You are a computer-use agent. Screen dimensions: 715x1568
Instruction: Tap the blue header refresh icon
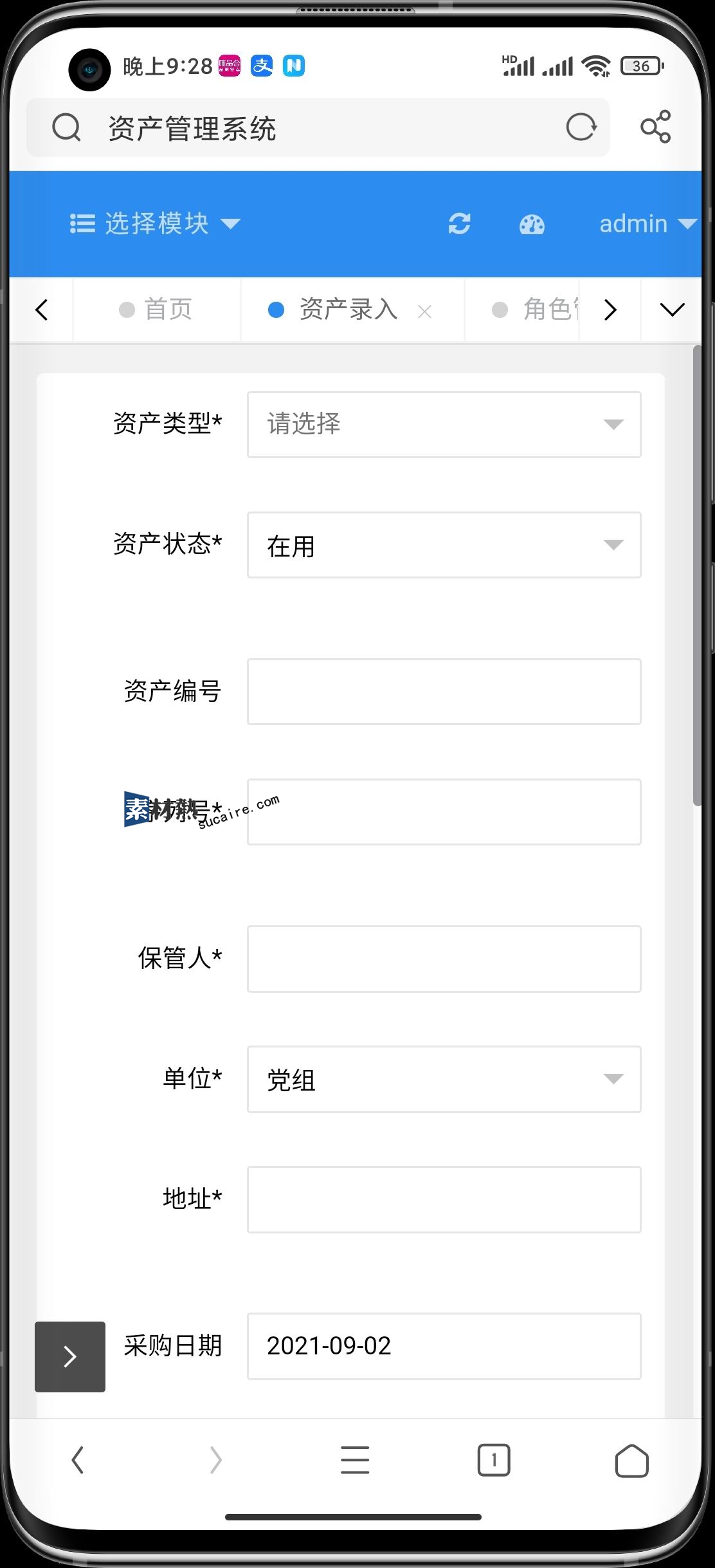click(x=459, y=223)
